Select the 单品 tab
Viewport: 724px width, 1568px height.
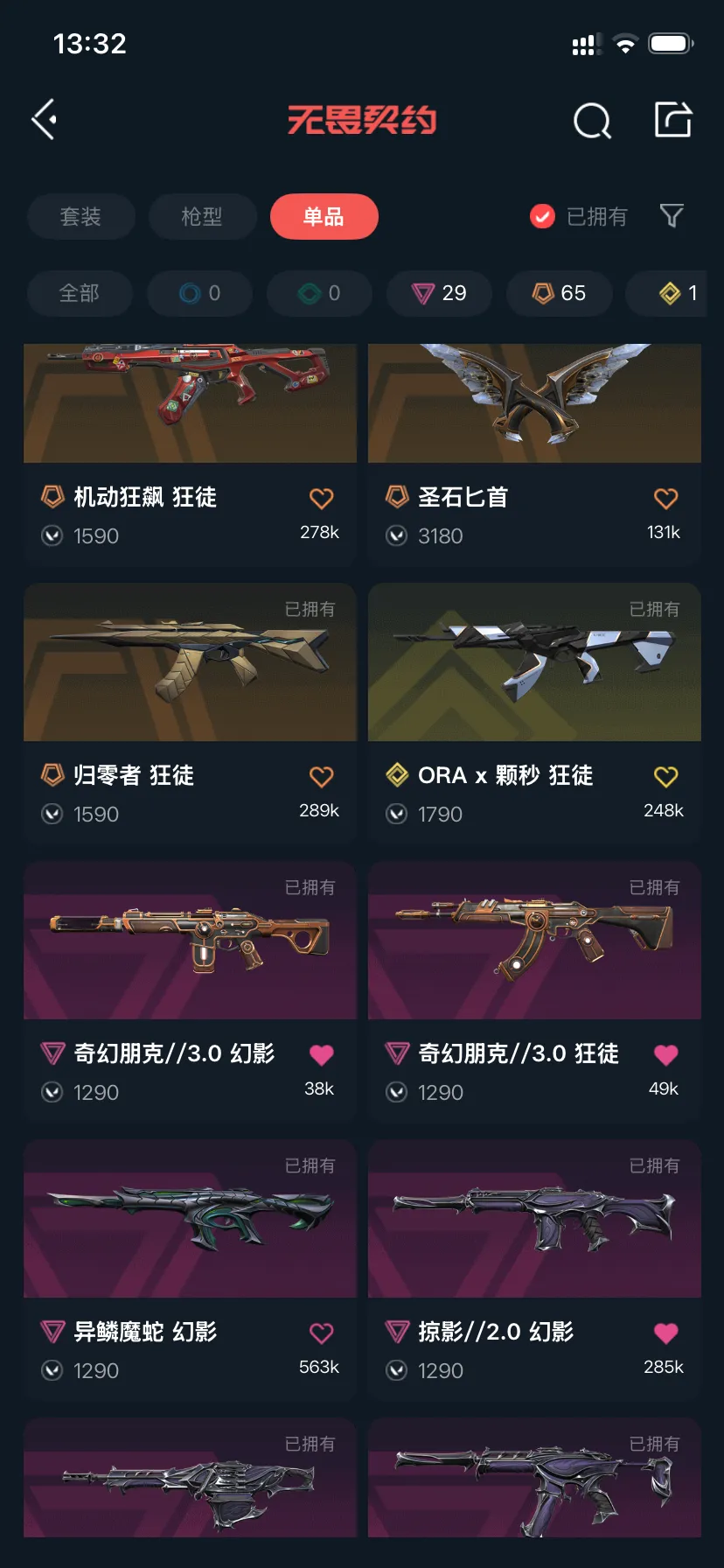coord(324,216)
